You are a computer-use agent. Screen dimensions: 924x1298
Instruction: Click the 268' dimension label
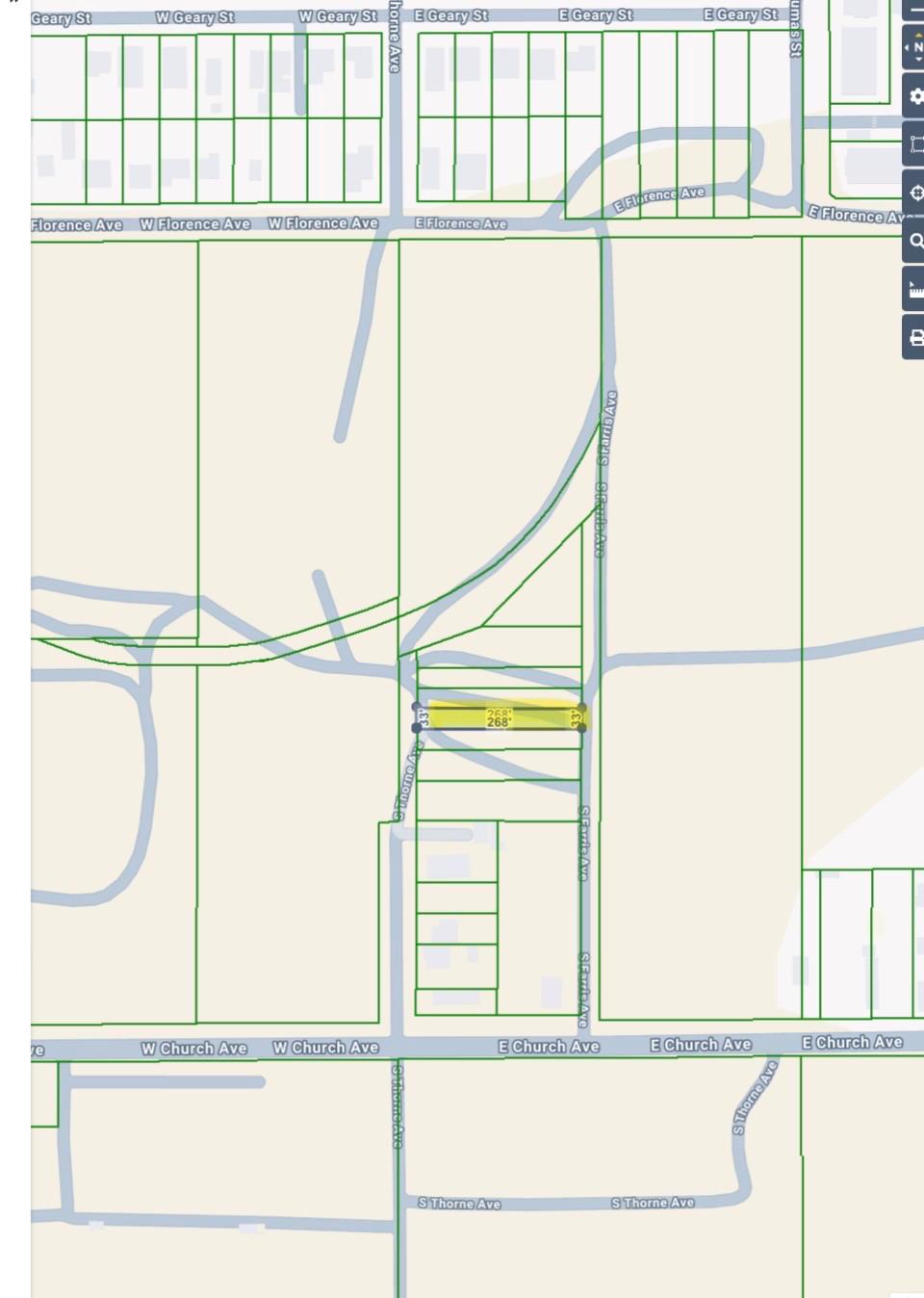(500, 721)
